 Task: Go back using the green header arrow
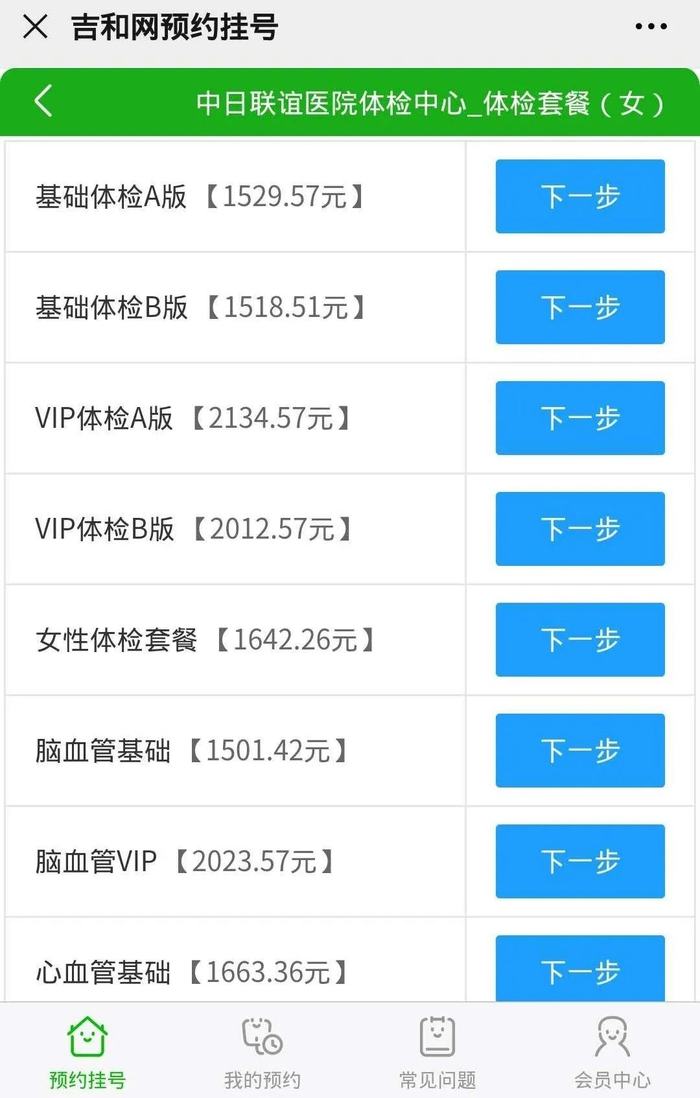43,101
